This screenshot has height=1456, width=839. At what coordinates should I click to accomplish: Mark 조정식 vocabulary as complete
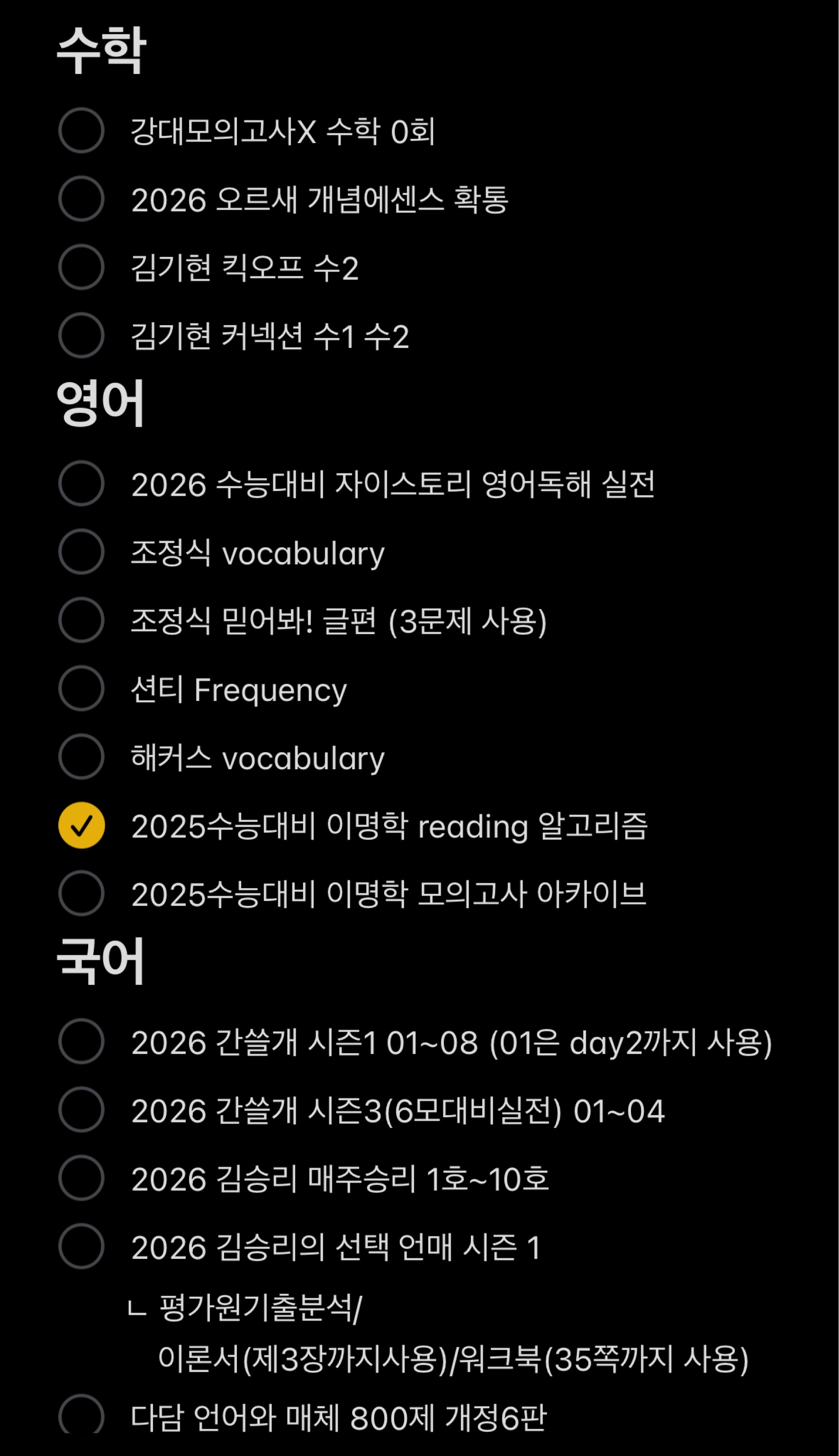[x=81, y=552]
